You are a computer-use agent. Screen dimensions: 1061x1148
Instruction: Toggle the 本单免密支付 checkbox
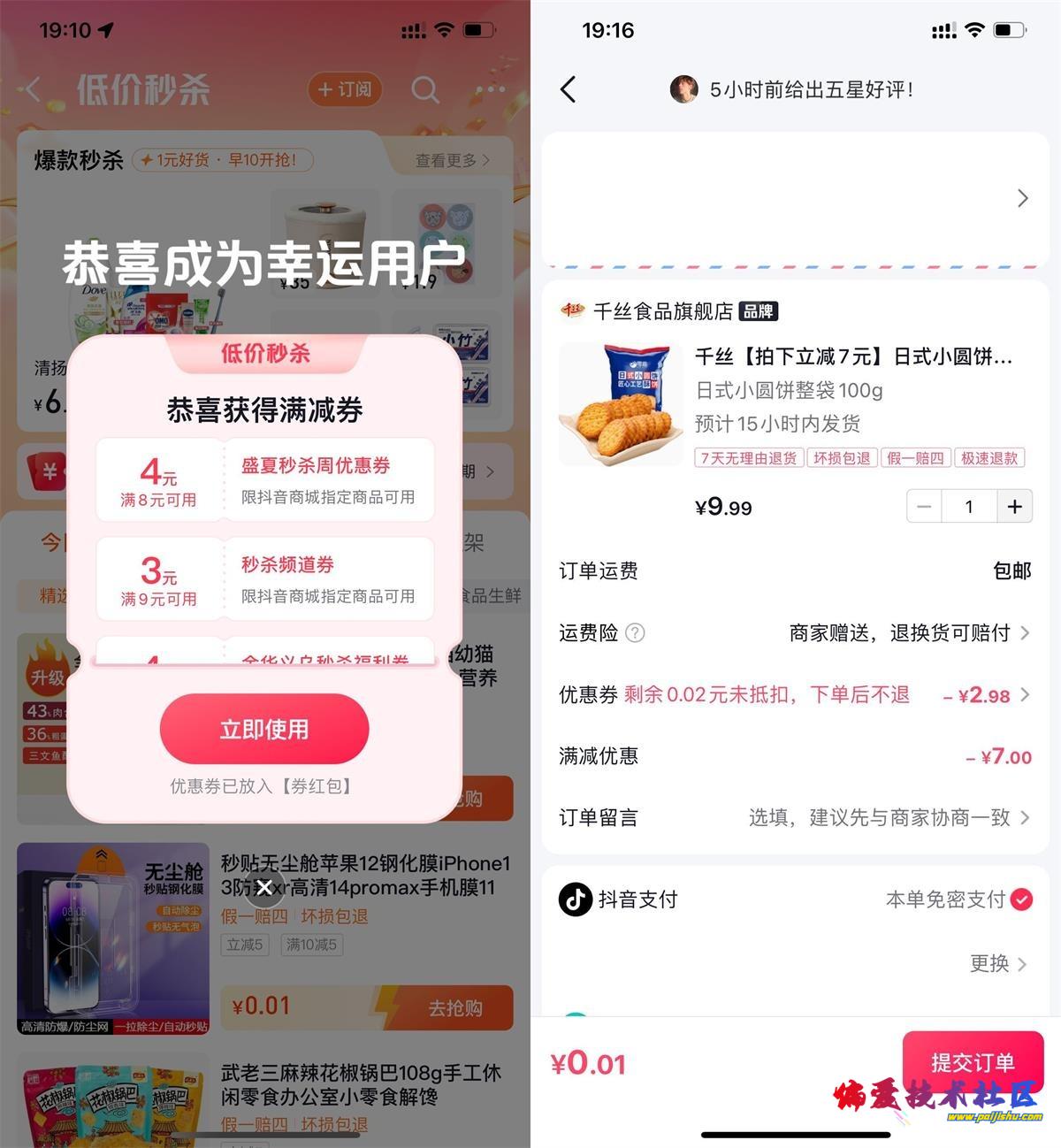pos(1021,899)
